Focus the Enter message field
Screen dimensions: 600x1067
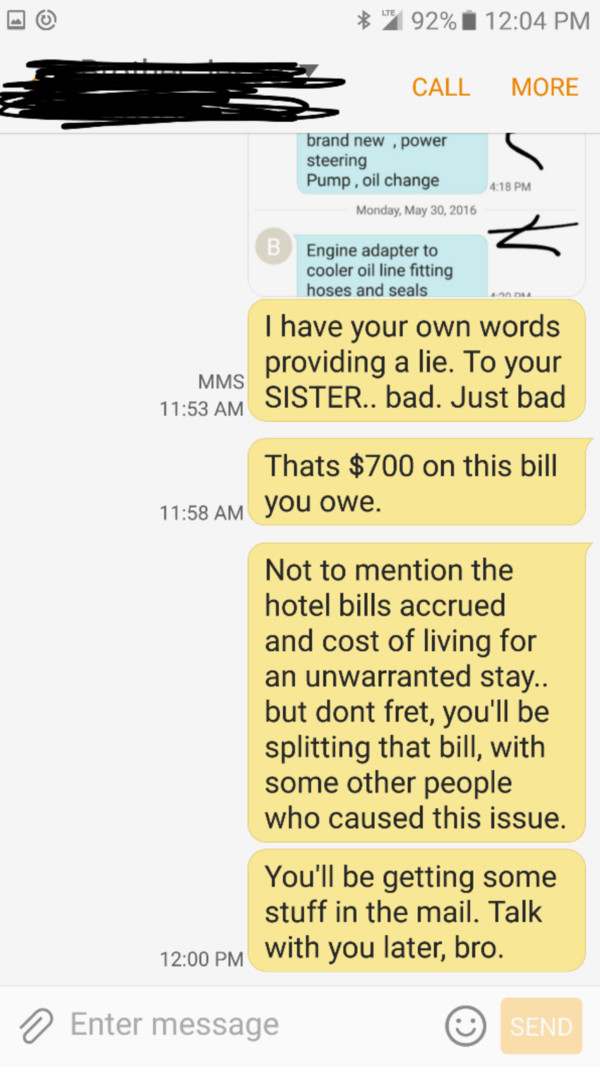250,1025
